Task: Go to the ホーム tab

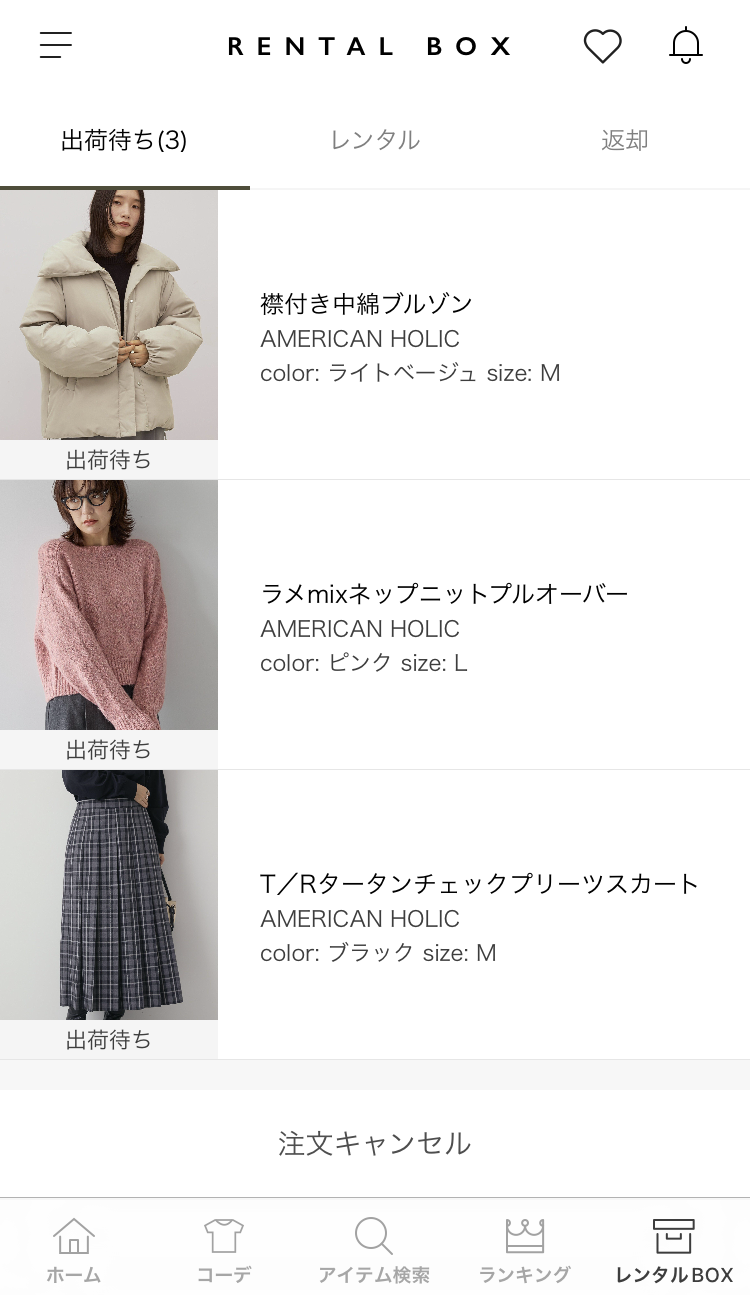Action: pyautogui.click(x=74, y=1250)
